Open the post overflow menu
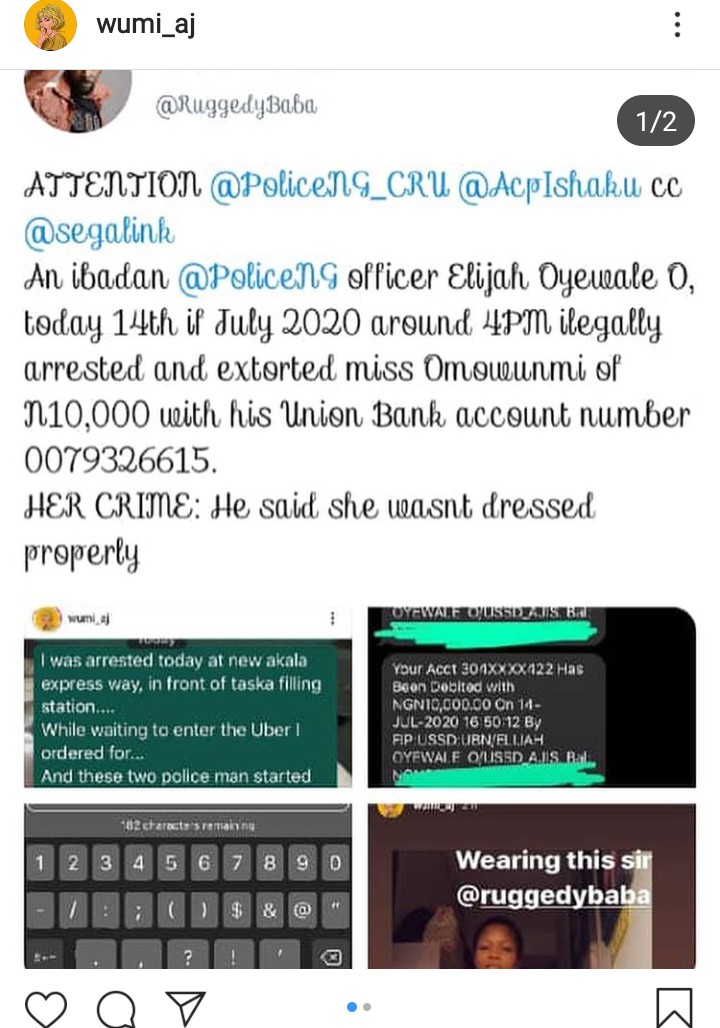This screenshot has height=1028, width=720. 678,27
